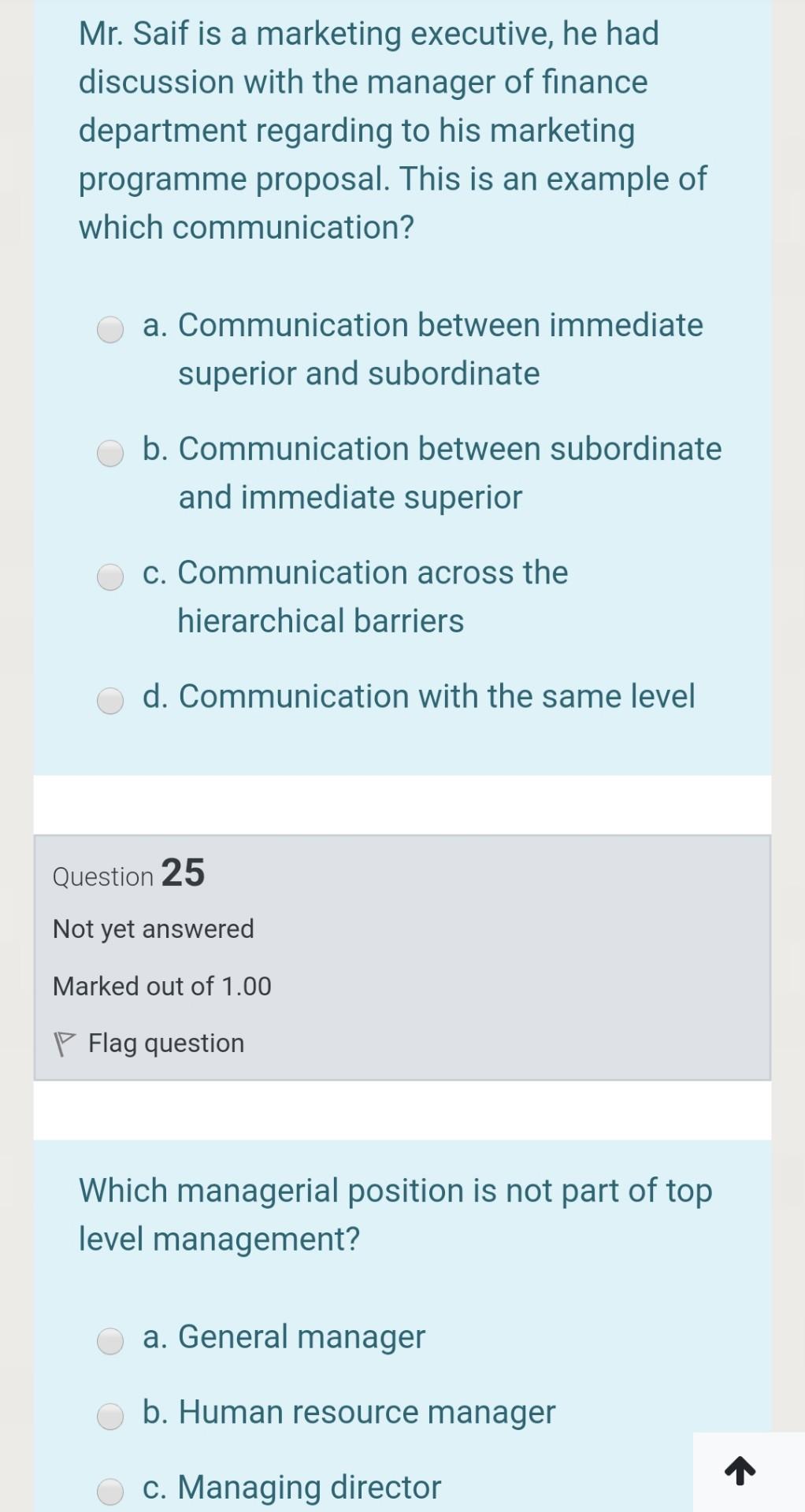This screenshot has height=1512, width=805.
Task: Select b. Human resource manager
Action: (x=110, y=1416)
